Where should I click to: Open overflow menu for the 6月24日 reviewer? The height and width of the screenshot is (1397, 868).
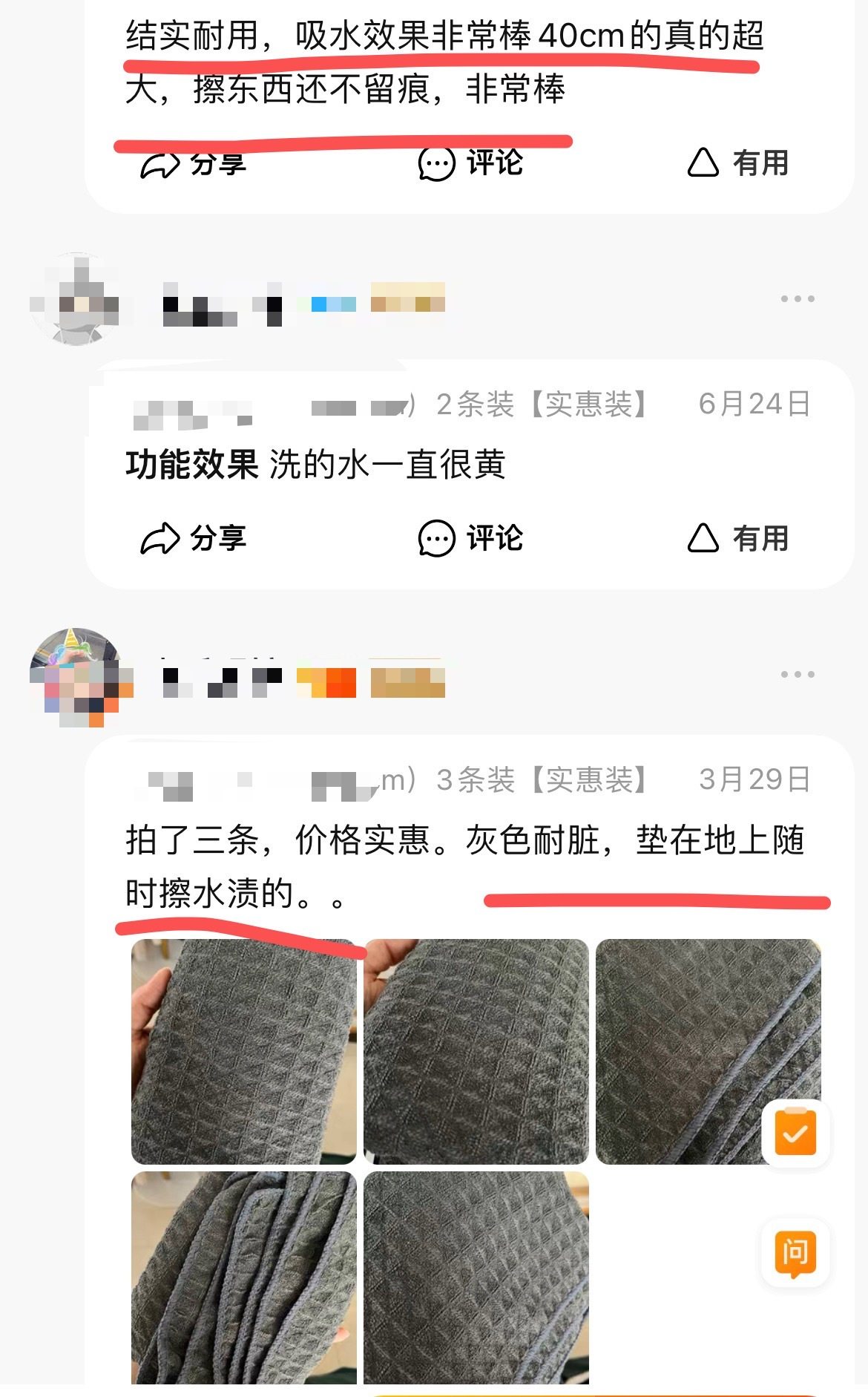[798, 298]
